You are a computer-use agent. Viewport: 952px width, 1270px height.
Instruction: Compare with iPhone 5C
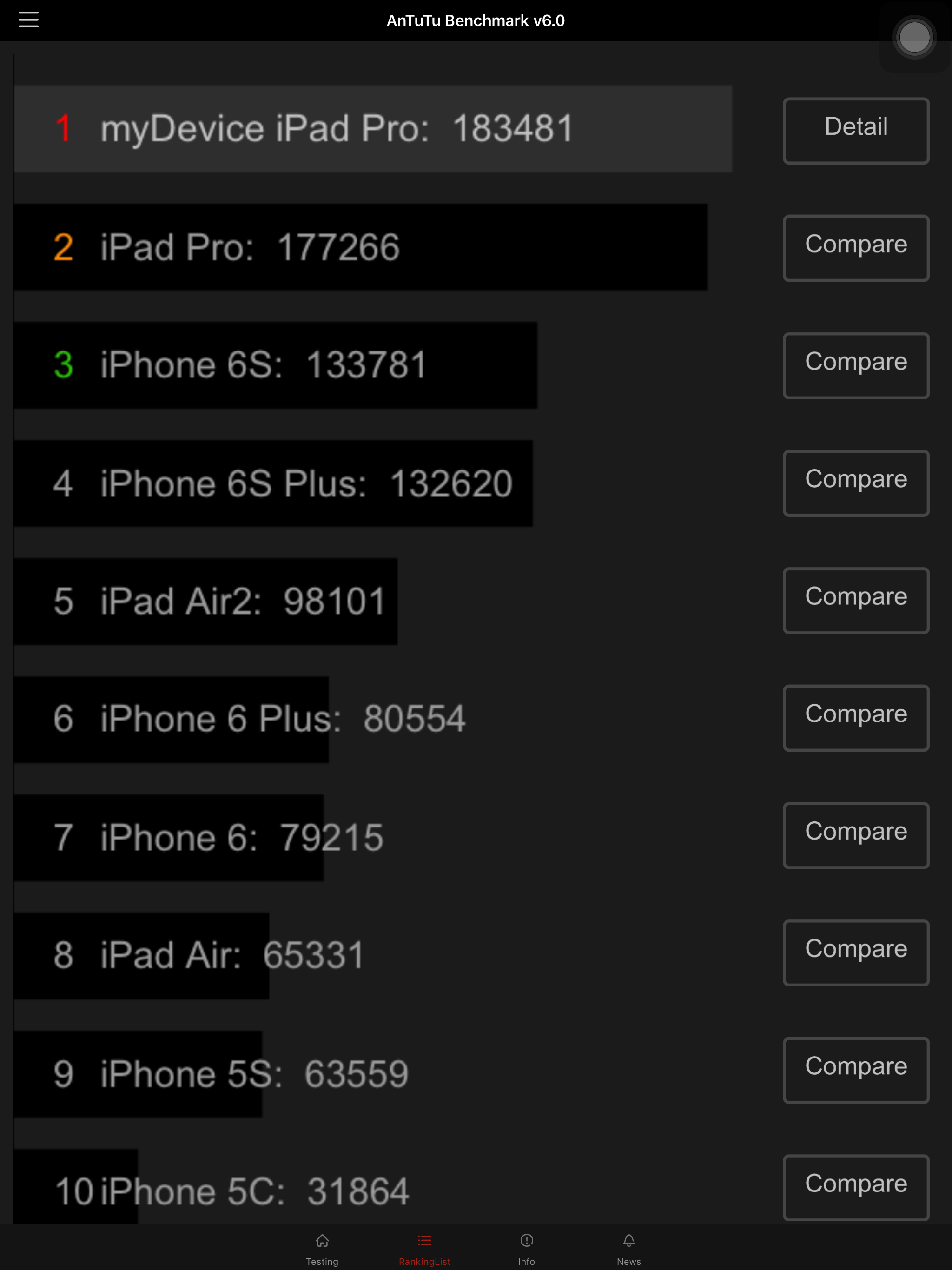click(855, 1187)
